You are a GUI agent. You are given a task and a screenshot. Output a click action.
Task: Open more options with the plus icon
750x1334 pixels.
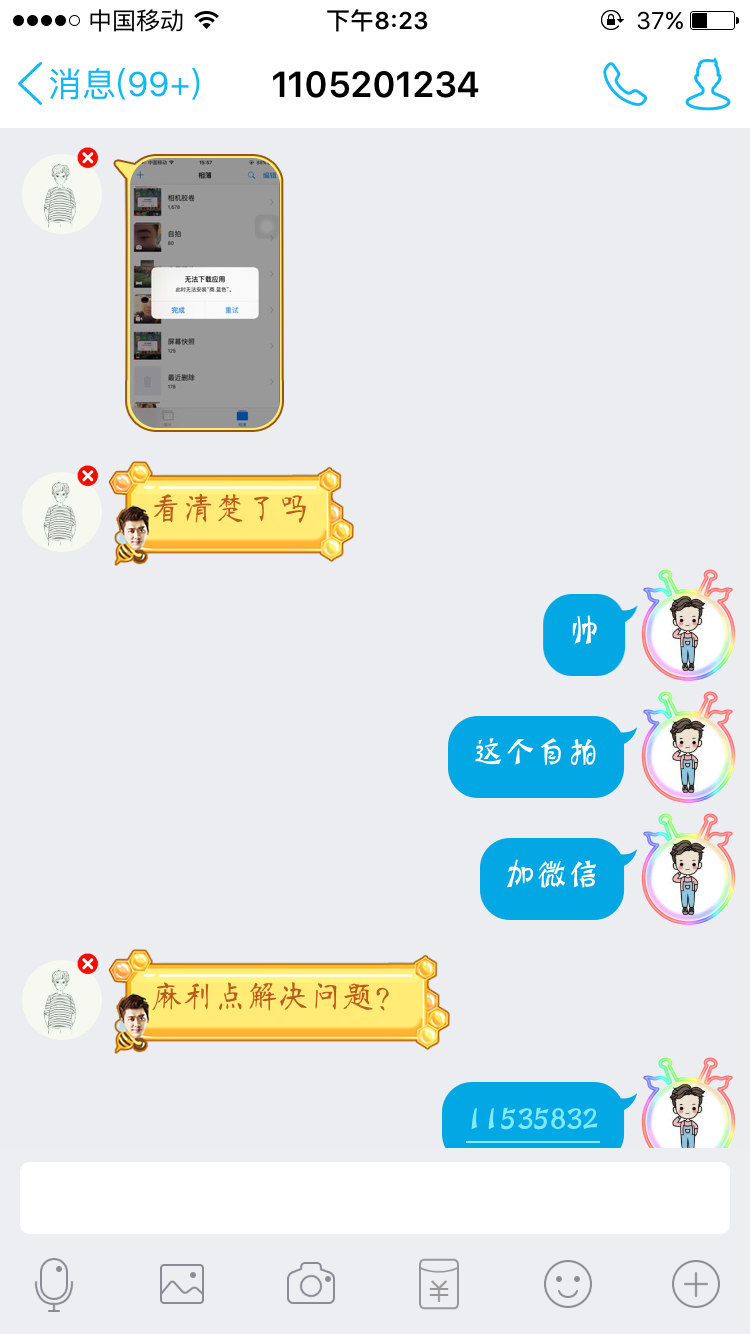pos(696,1284)
